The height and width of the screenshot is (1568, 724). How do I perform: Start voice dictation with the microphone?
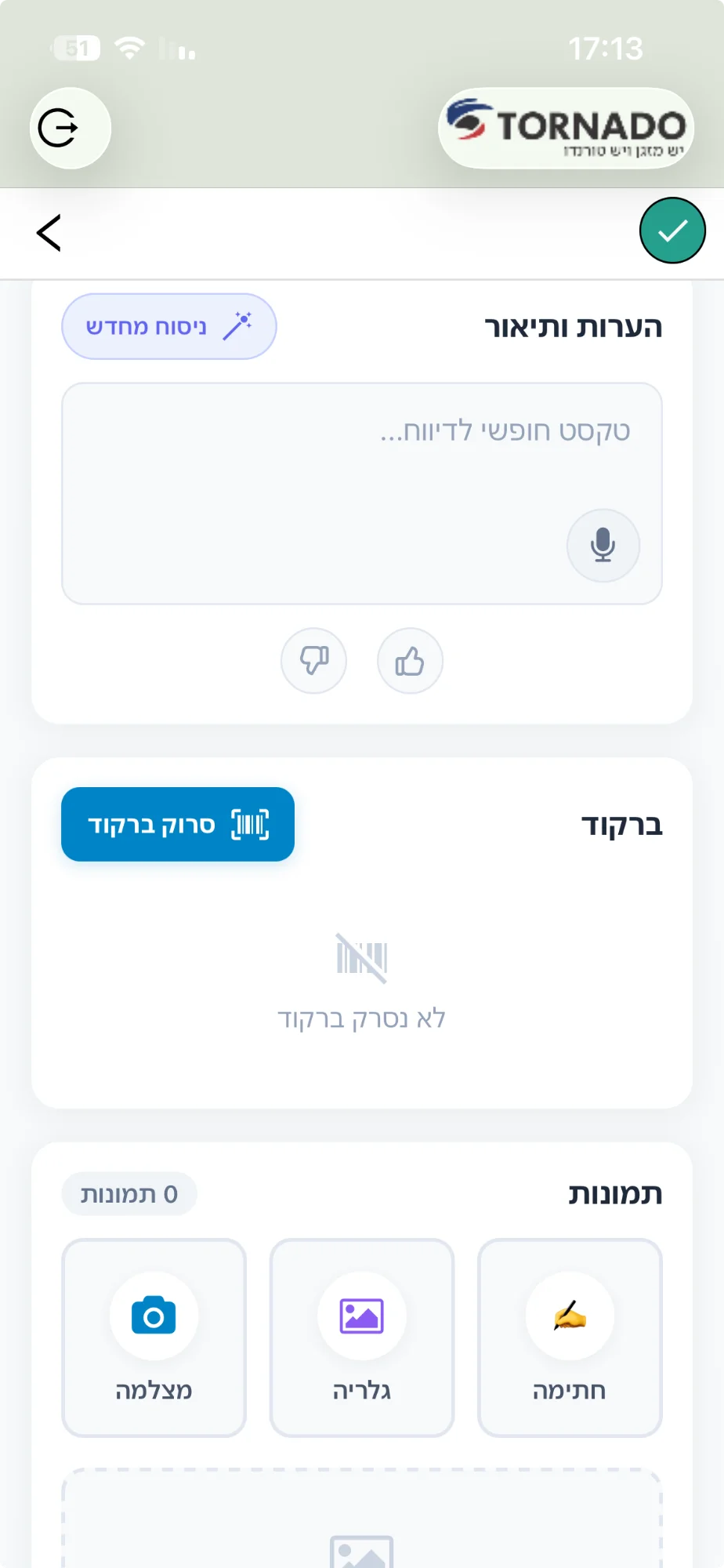tap(603, 545)
